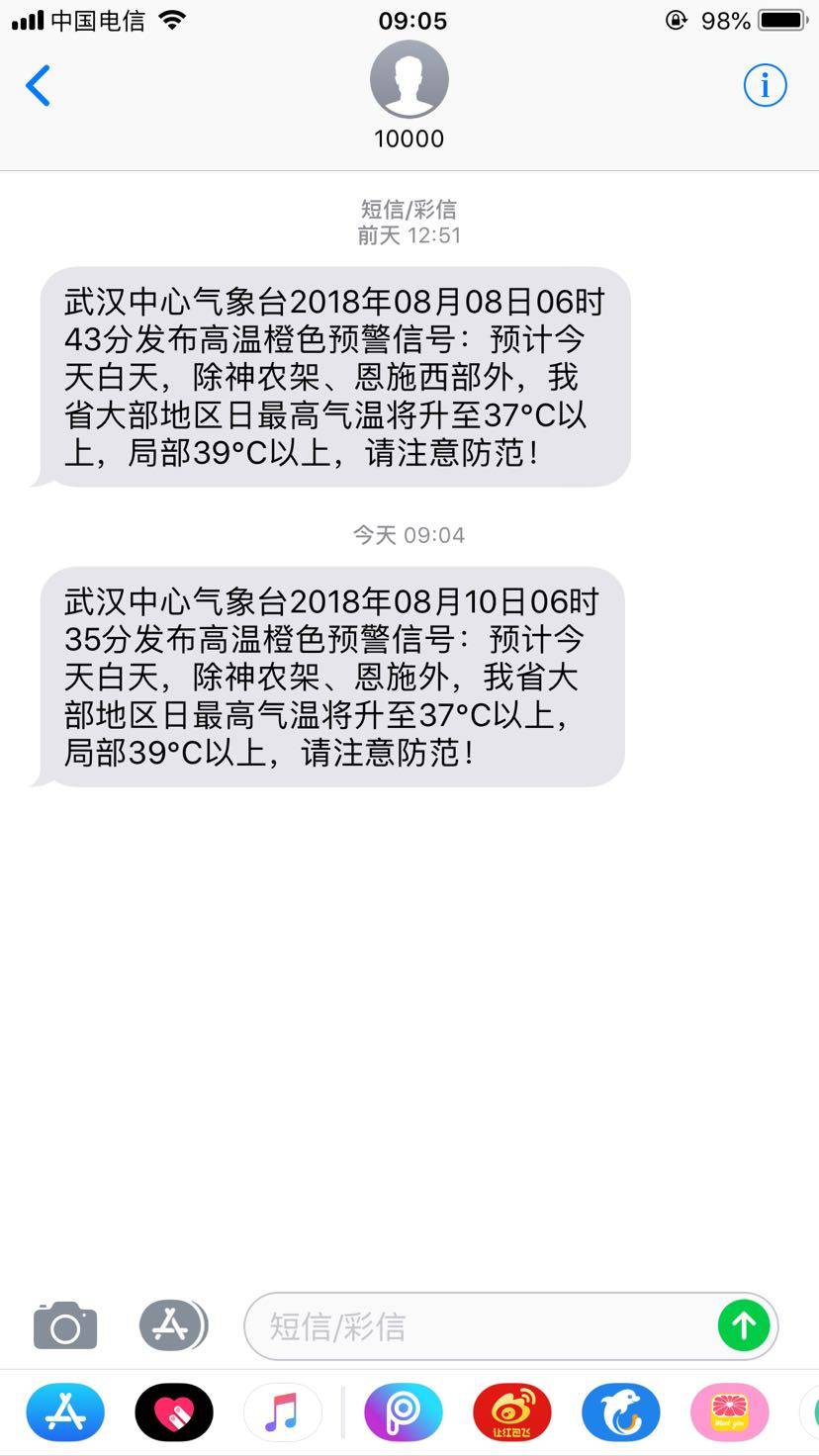
Task: Open the PicsArt sticker app
Action: 403,1412
